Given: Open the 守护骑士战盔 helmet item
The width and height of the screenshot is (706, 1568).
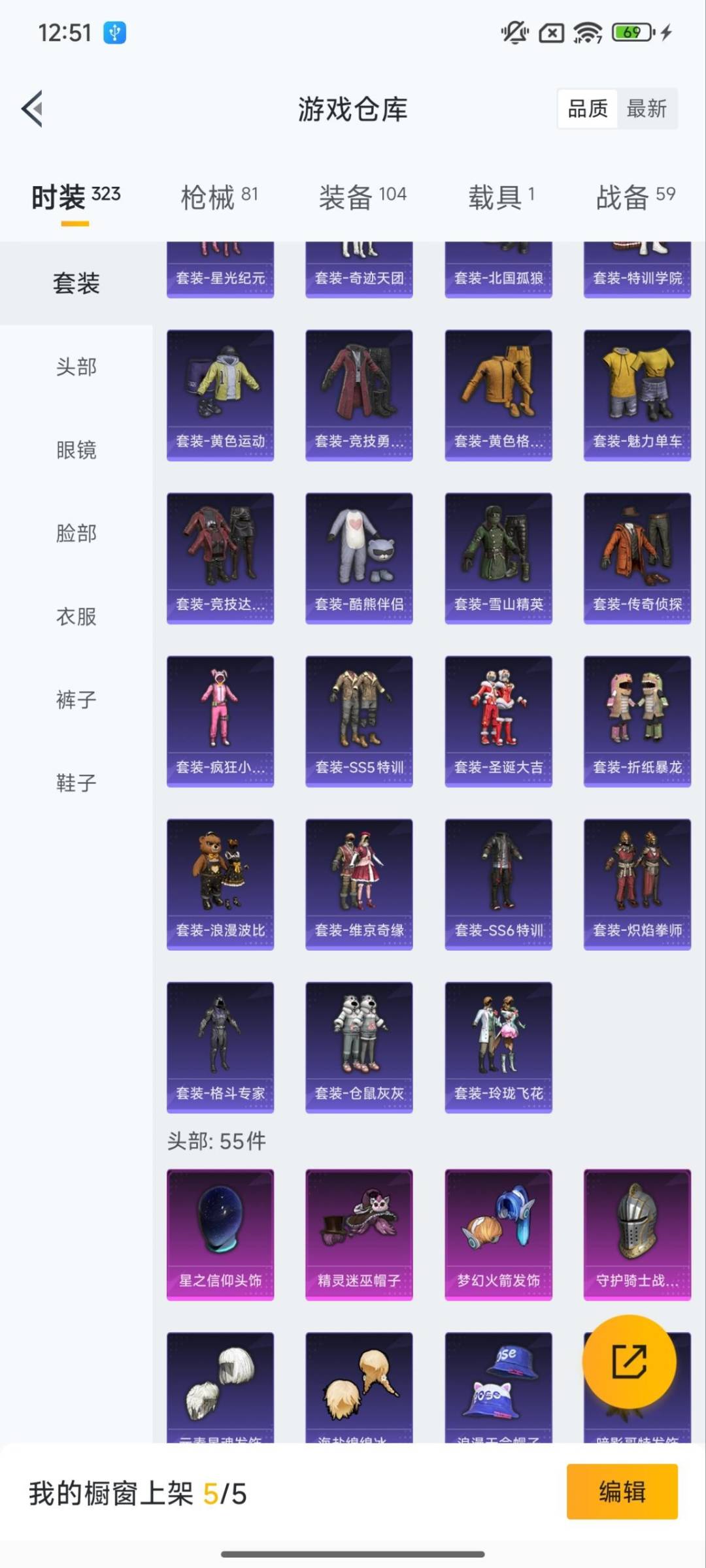Looking at the screenshot, I should point(636,1235).
